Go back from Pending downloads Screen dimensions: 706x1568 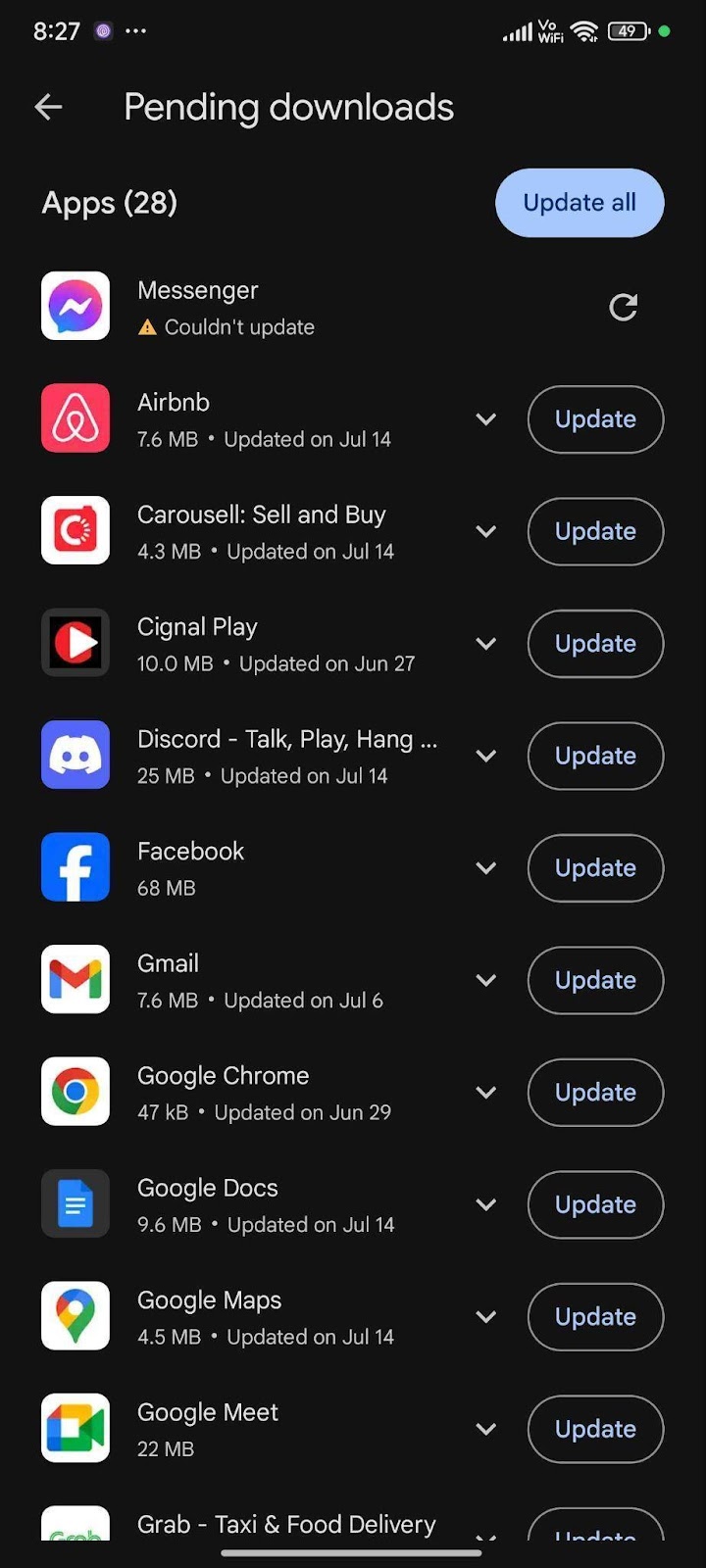pyautogui.click(x=48, y=107)
